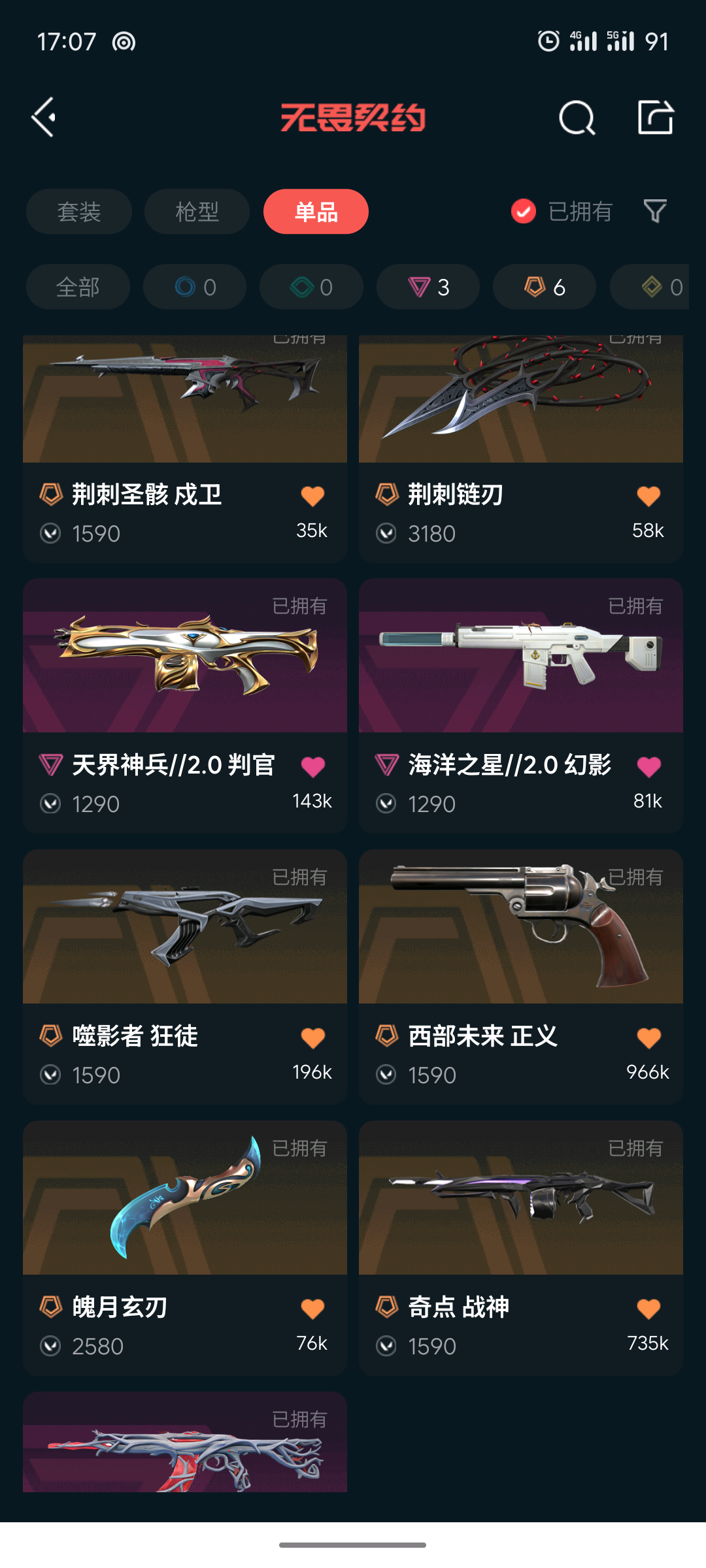
Task: Open the filter funnel icon
Action: click(655, 212)
